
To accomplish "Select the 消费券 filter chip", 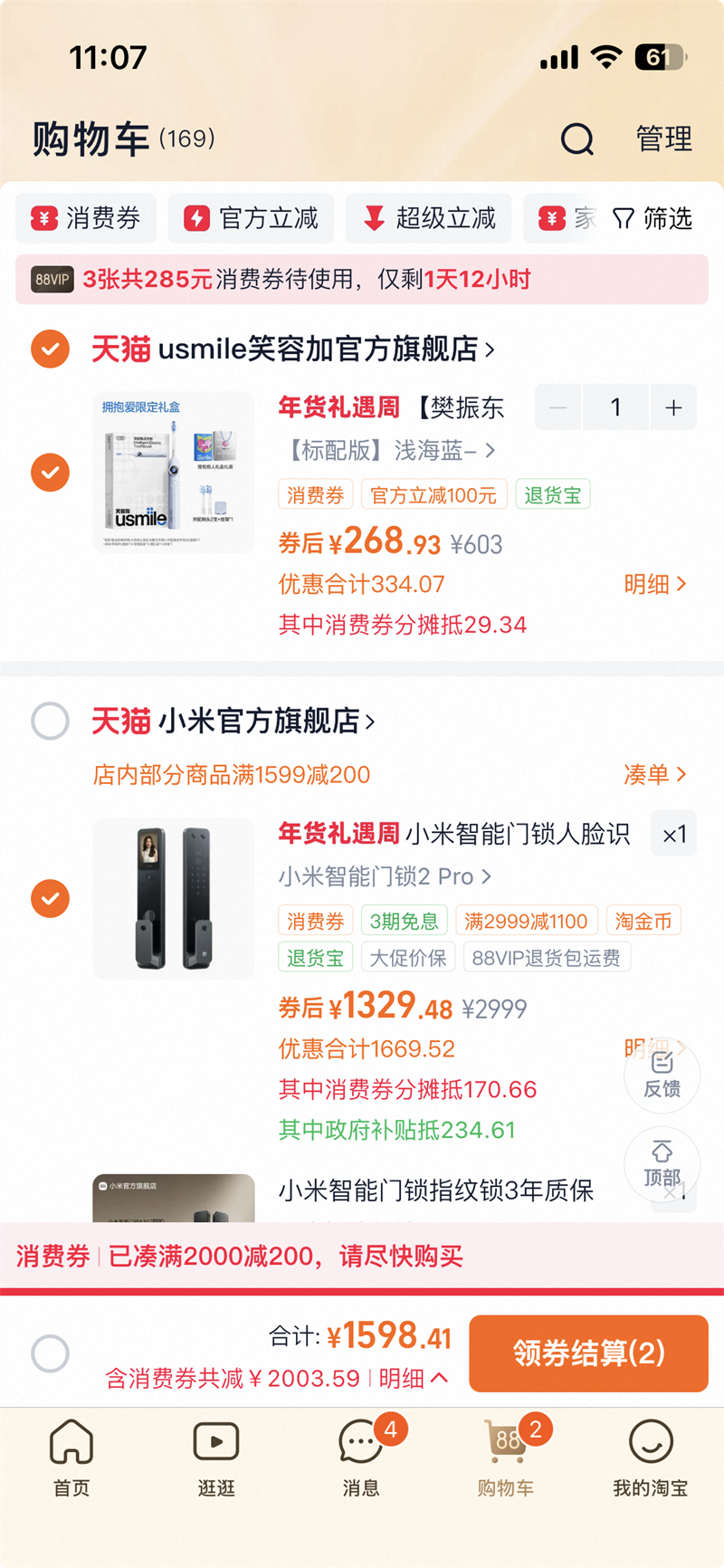I will [86, 218].
